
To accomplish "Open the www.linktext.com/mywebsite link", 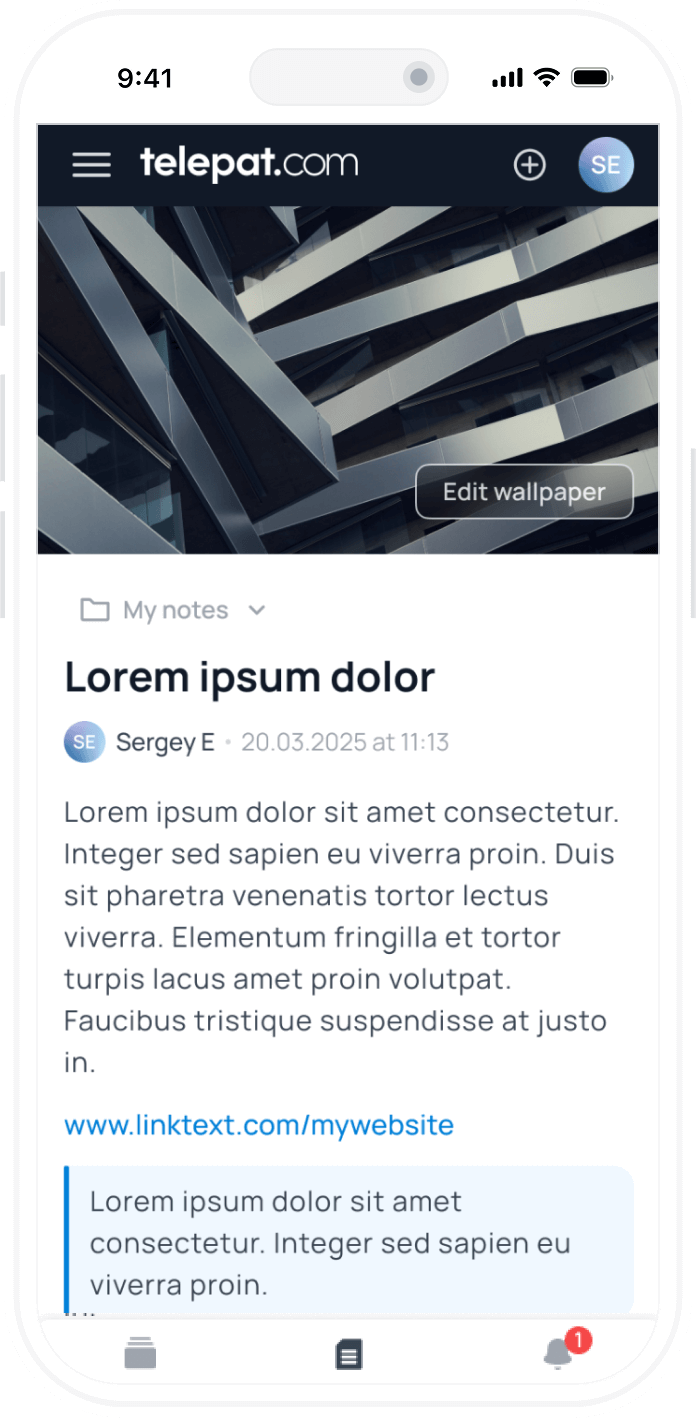I will (259, 1125).
